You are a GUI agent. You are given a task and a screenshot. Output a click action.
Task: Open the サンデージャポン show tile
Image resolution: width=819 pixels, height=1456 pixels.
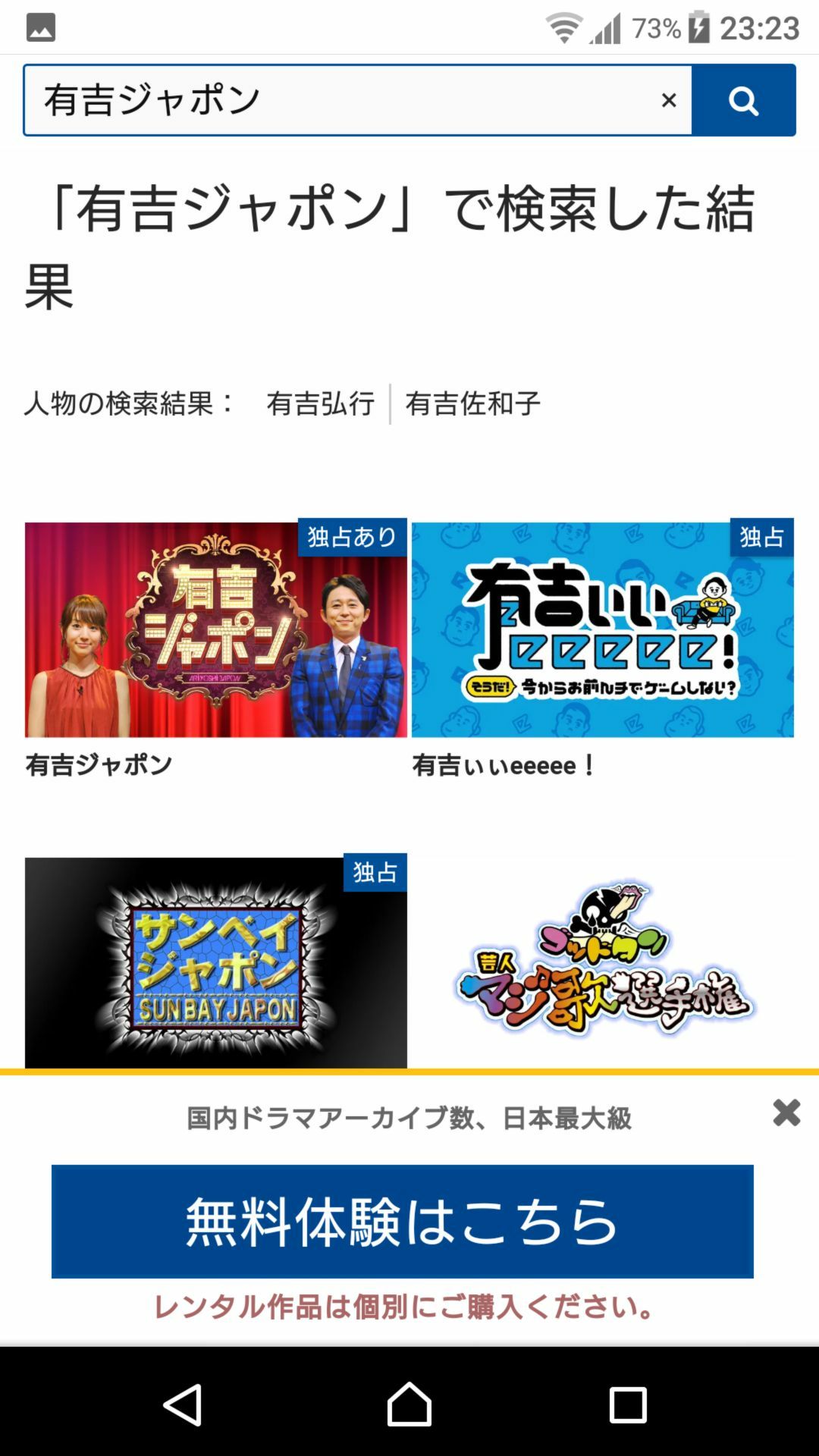click(x=216, y=963)
